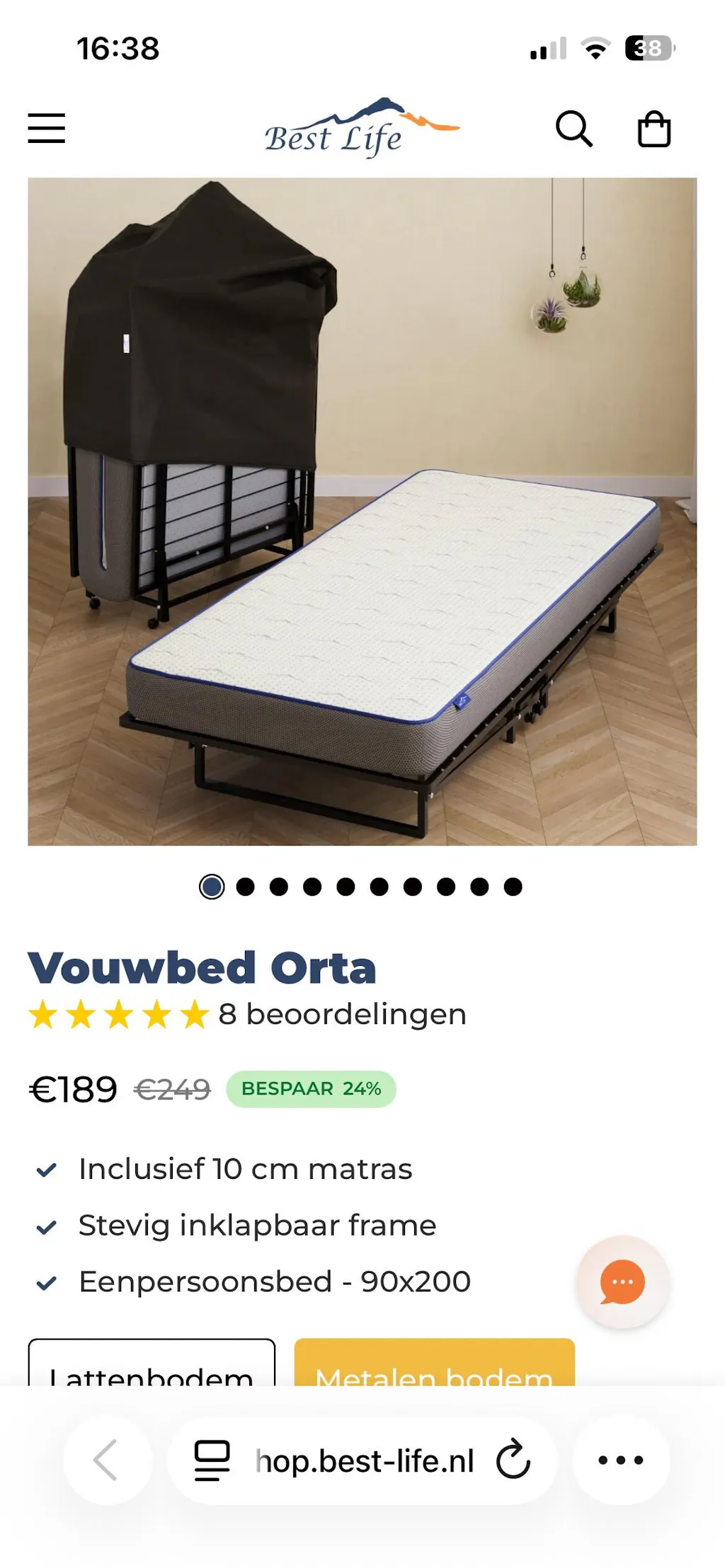
Task: Open the browser more options menu
Action: [621, 1460]
